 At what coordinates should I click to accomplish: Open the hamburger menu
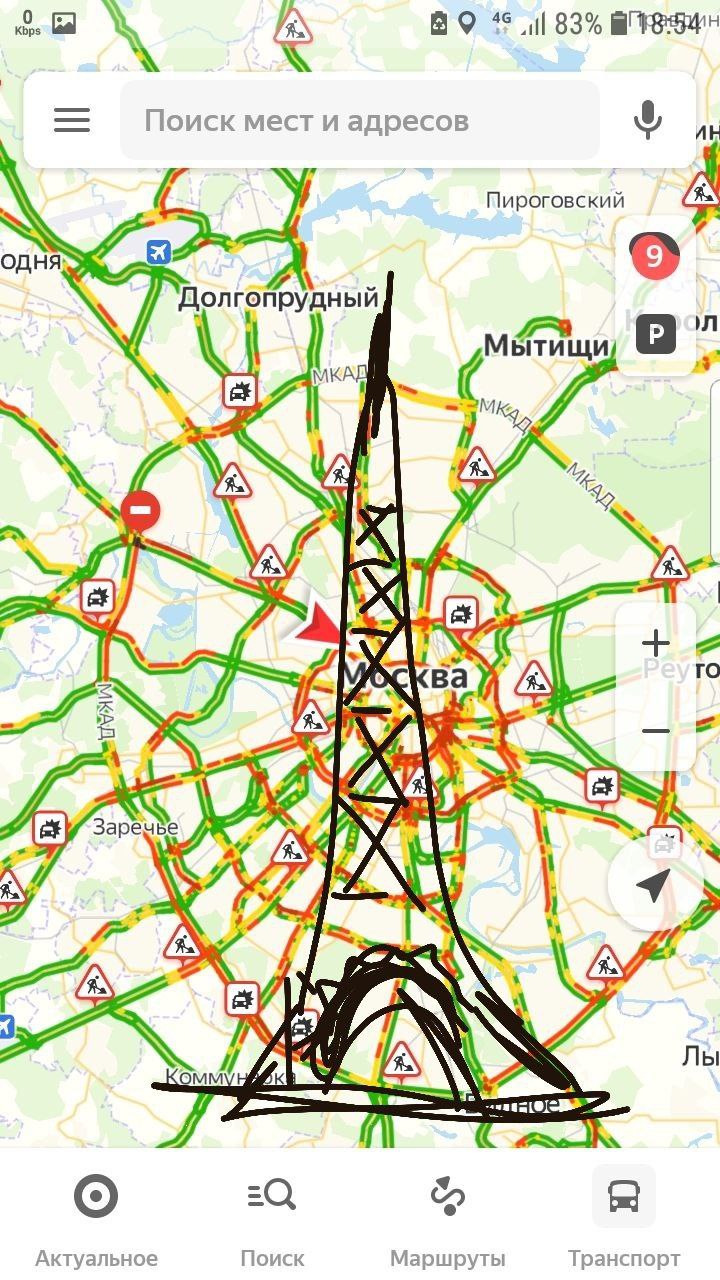click(x=72, y=121)
